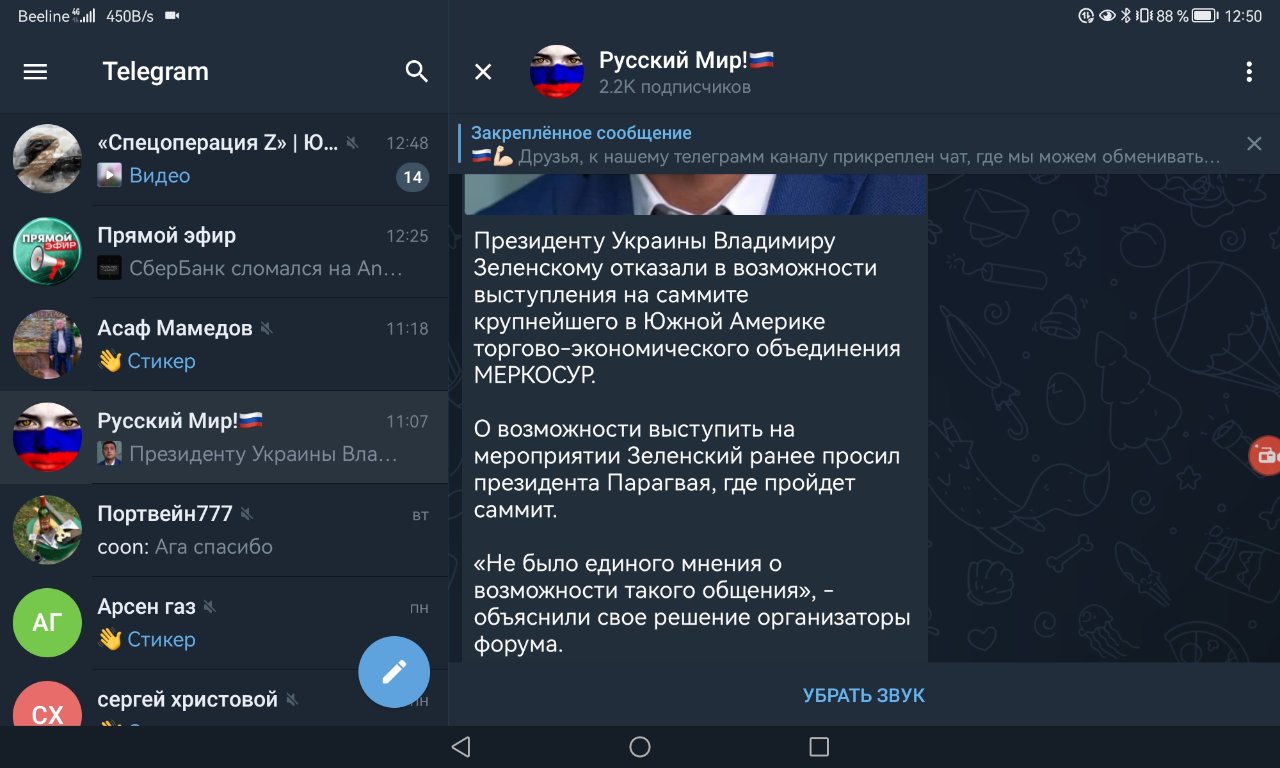This screenshot has width=1280, height=768.
Task: Open the channel overflow menu
Action: (1248, 72)
